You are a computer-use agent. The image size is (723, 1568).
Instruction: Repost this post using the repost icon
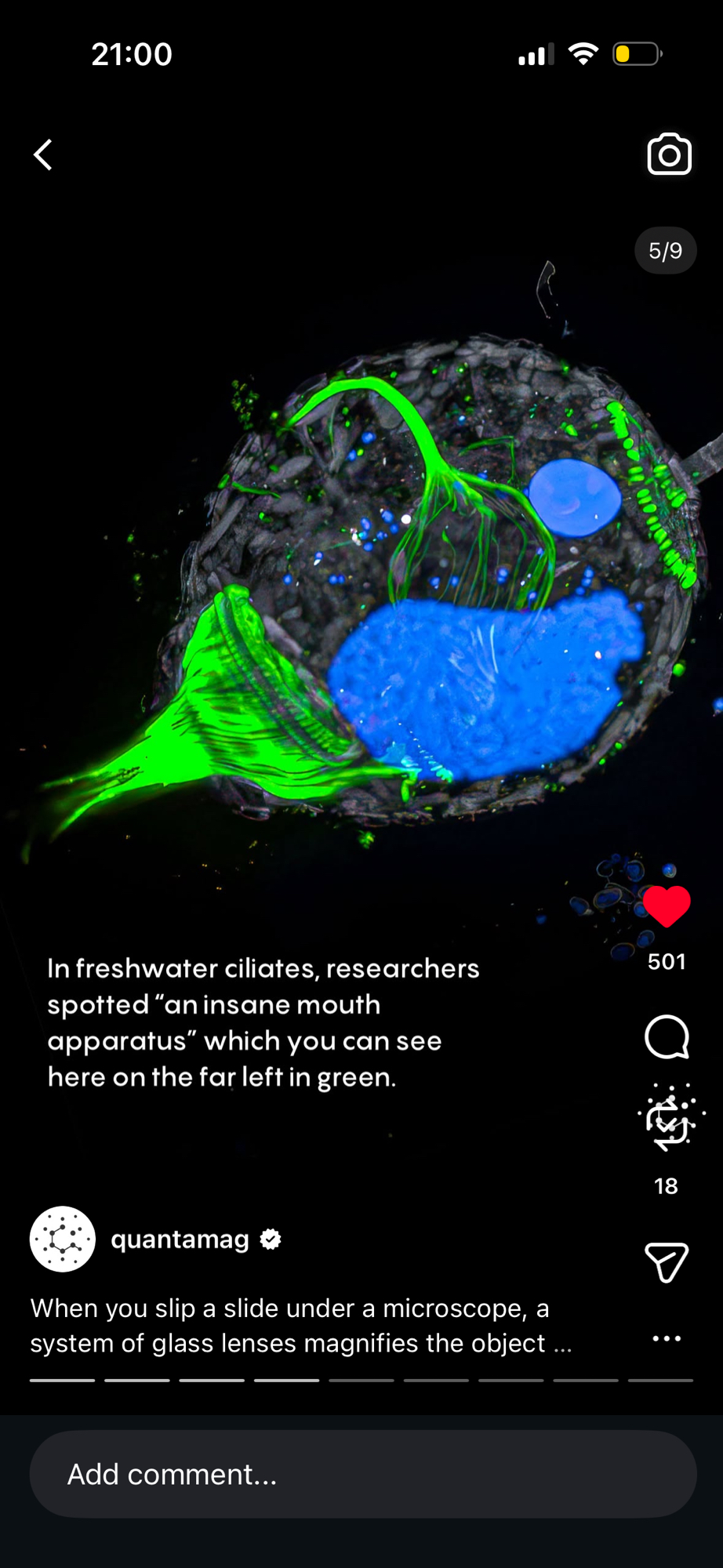tap(668, 1121)
